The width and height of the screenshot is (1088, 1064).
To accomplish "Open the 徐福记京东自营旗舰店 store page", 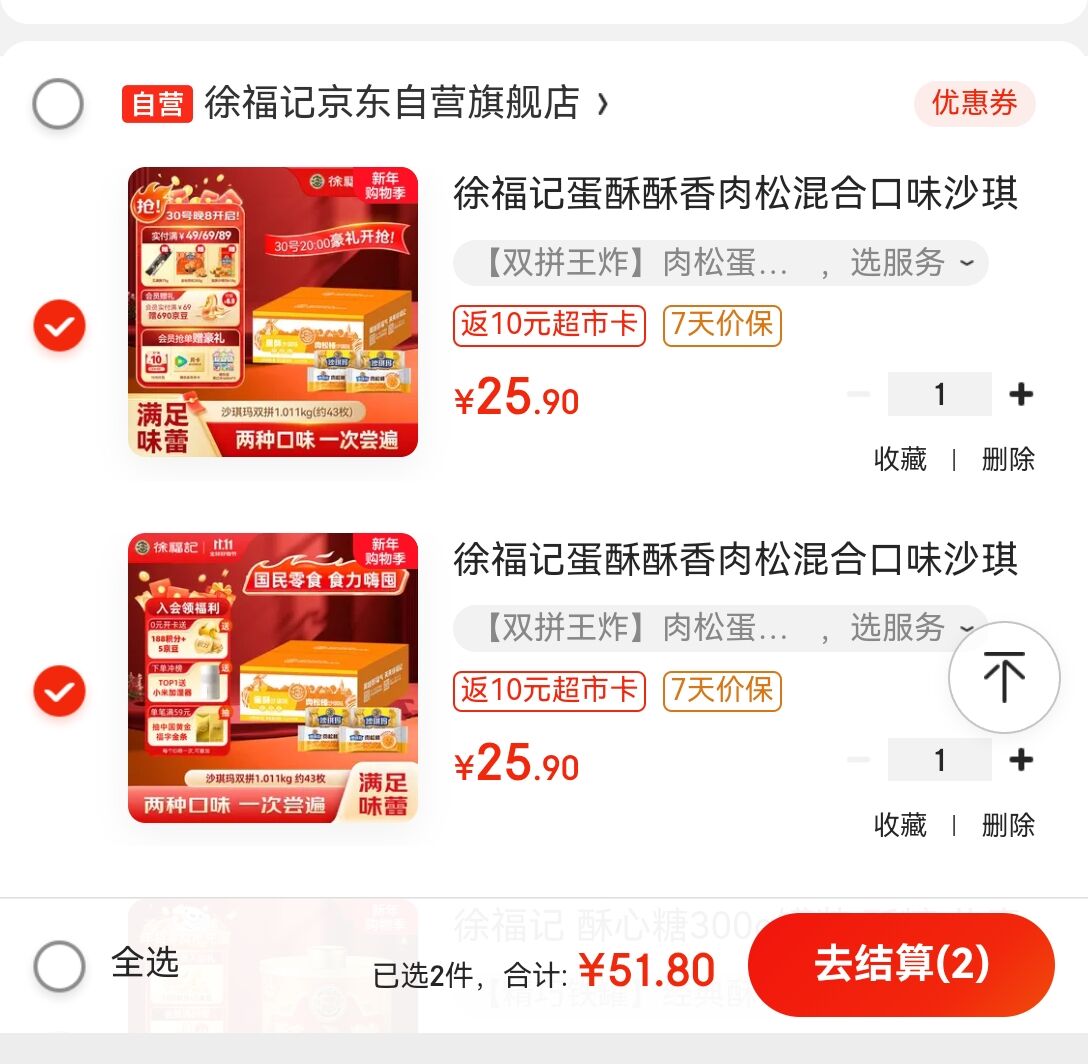I will click(x=392, y=103).
